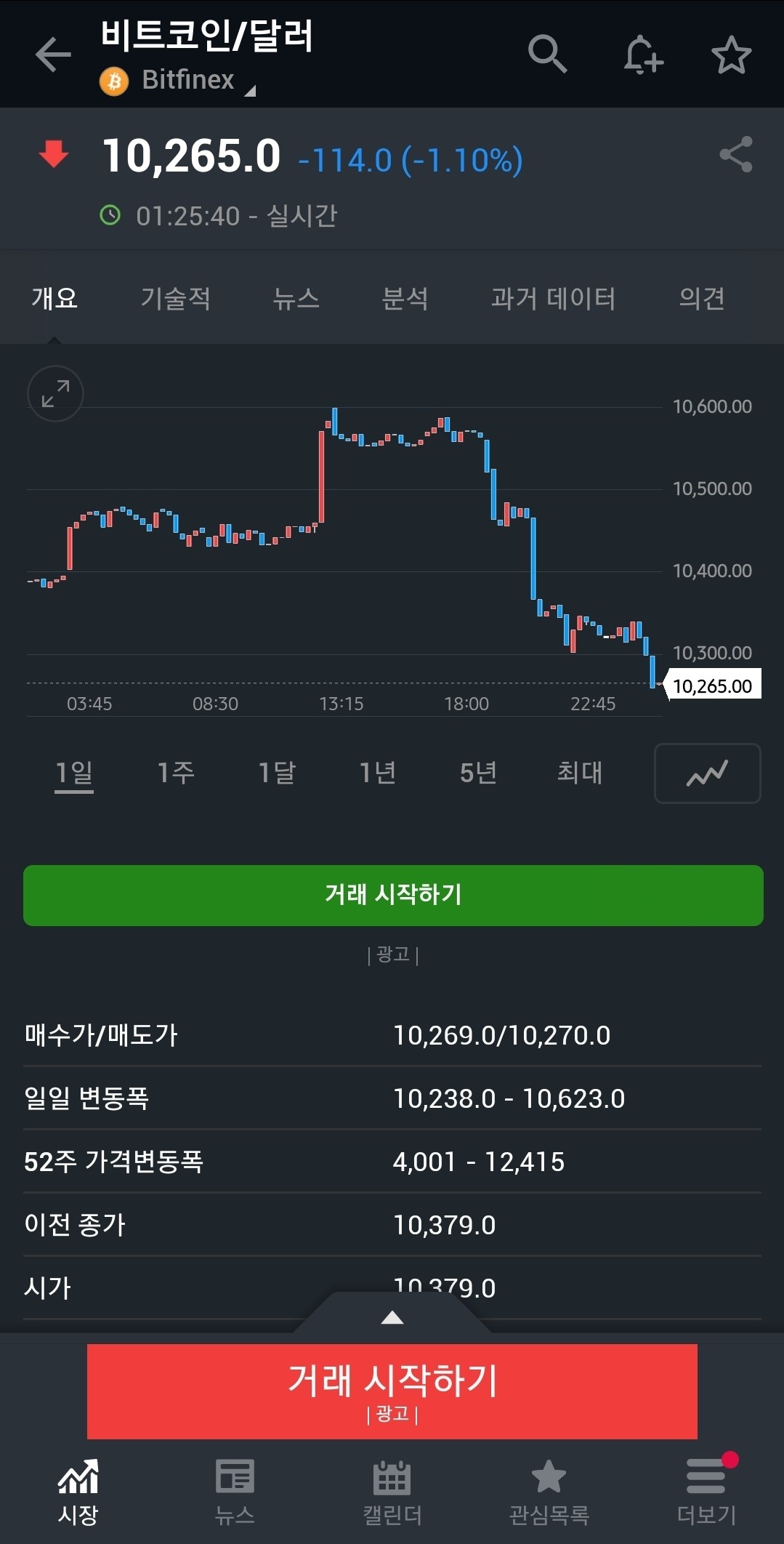Share the Bitcoin price via the share icon
Image resolution: width=784 pixels, height=1544 pixels.
tap(735, 154)
